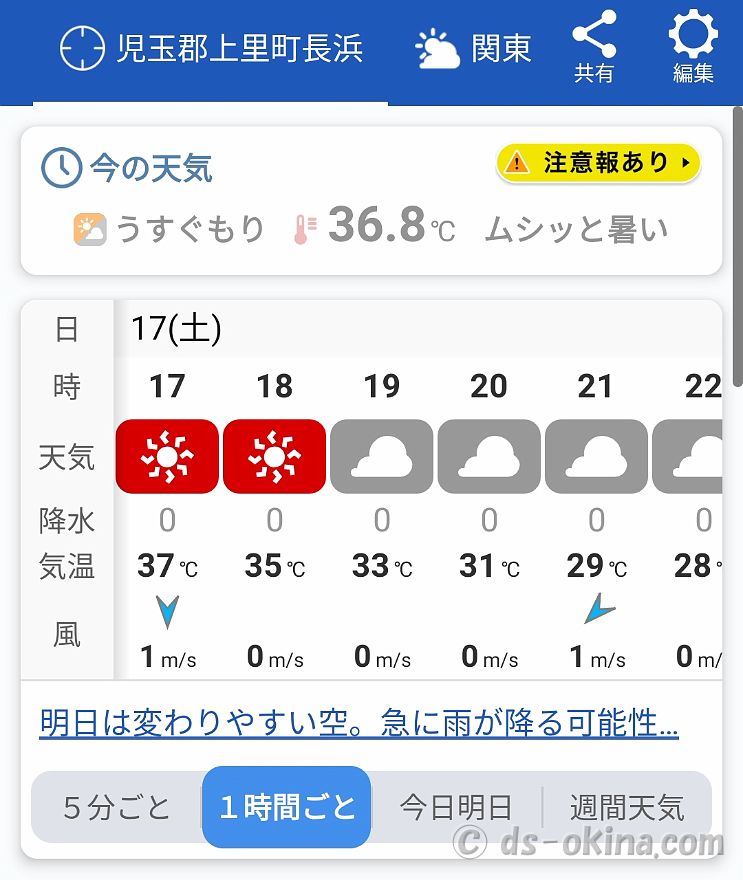Select the 児玉郡上里町長浜 location tab
The image size is (743, 880).
coord(210,49)
